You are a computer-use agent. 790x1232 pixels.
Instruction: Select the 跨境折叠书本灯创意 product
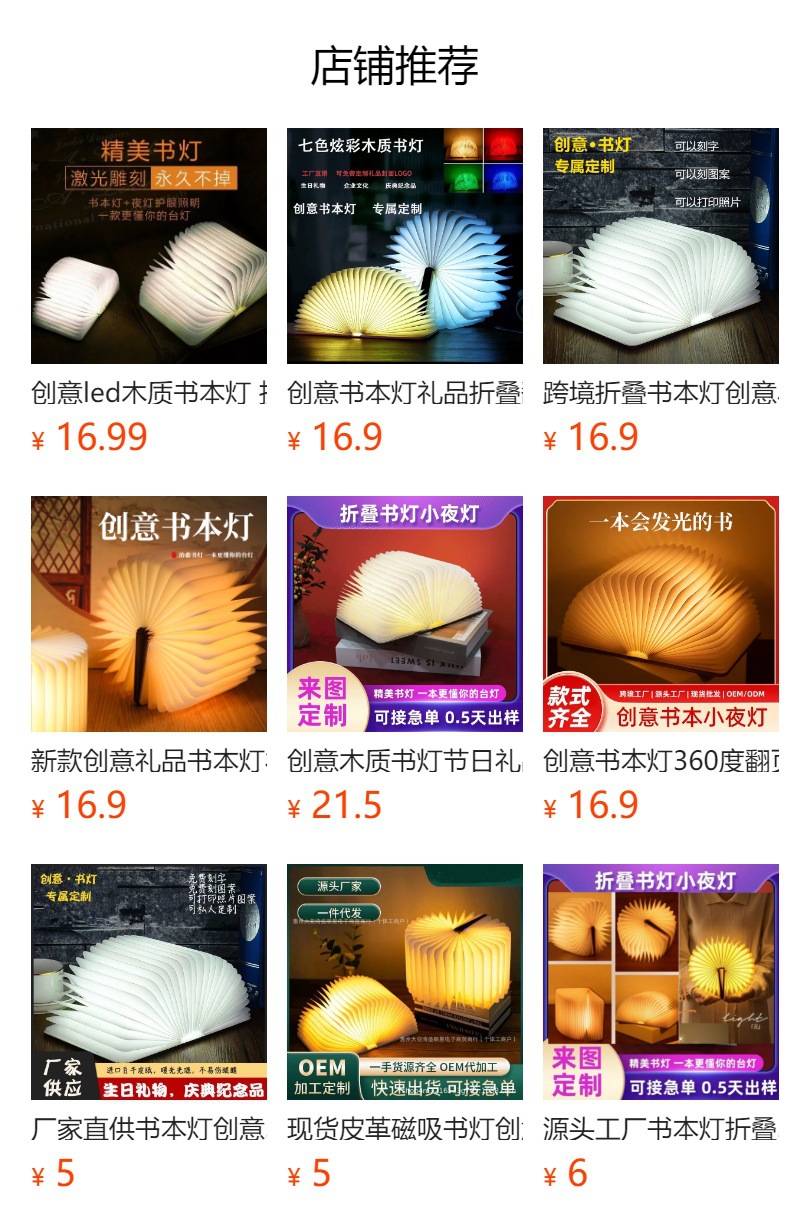(x=661, y=246)
